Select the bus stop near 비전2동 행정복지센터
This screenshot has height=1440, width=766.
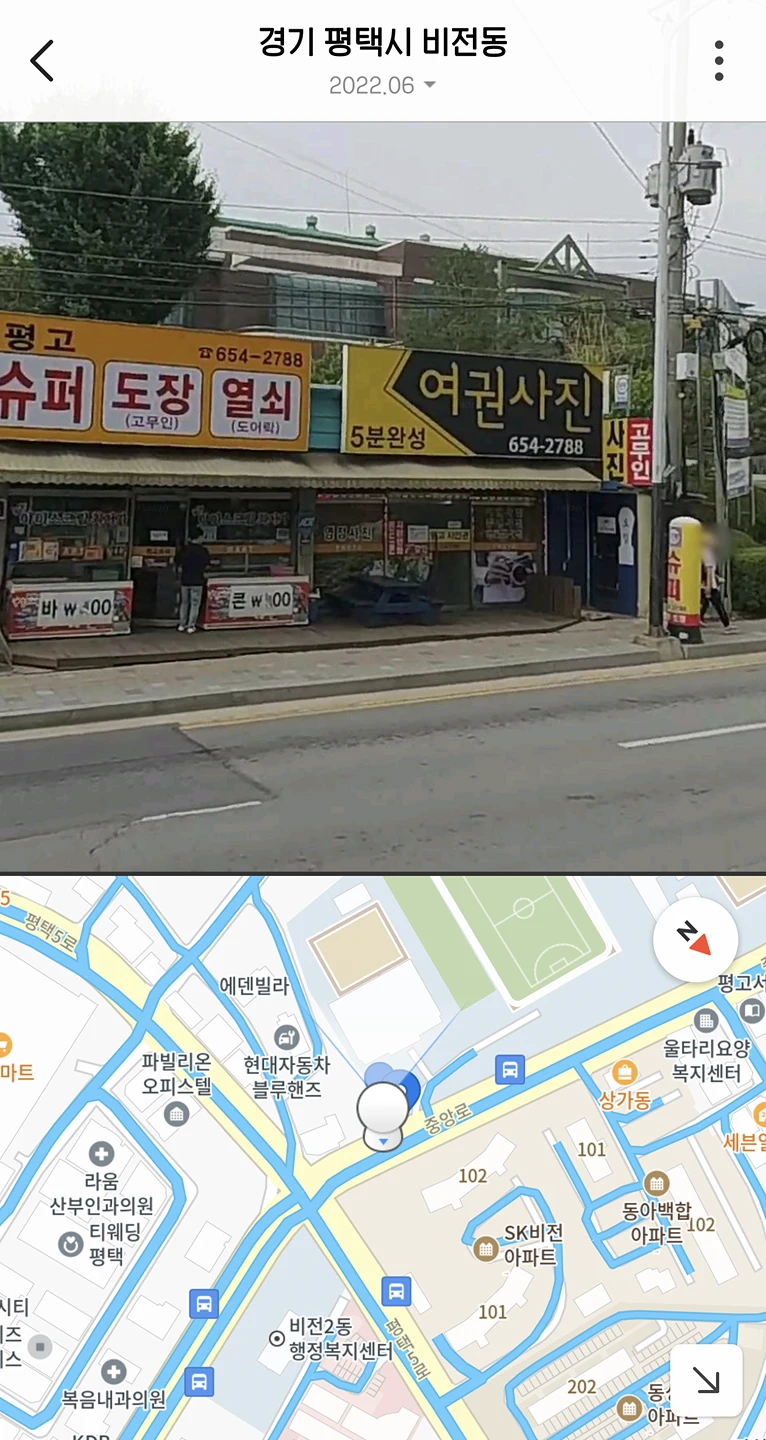[396, 1291]
